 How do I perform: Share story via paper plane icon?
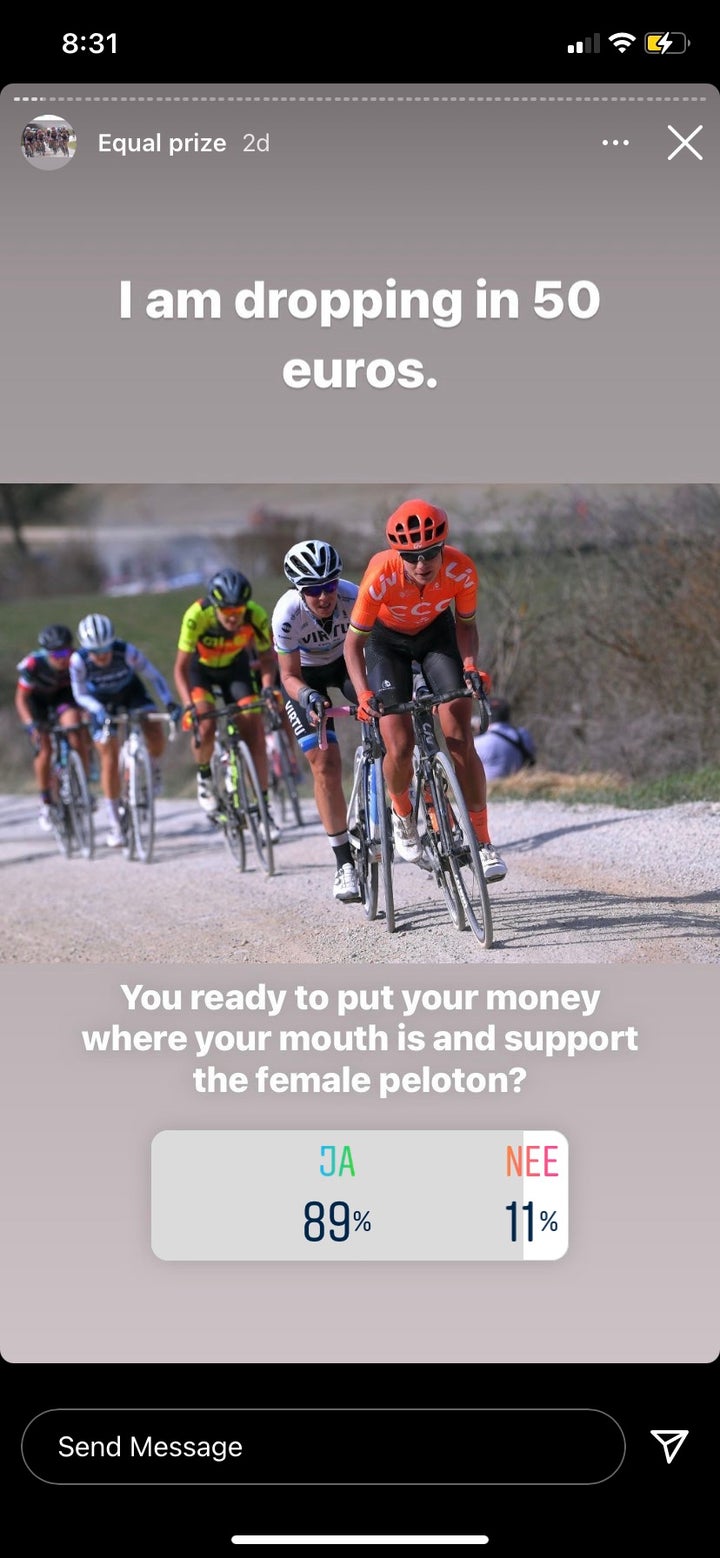(669, 1446)
